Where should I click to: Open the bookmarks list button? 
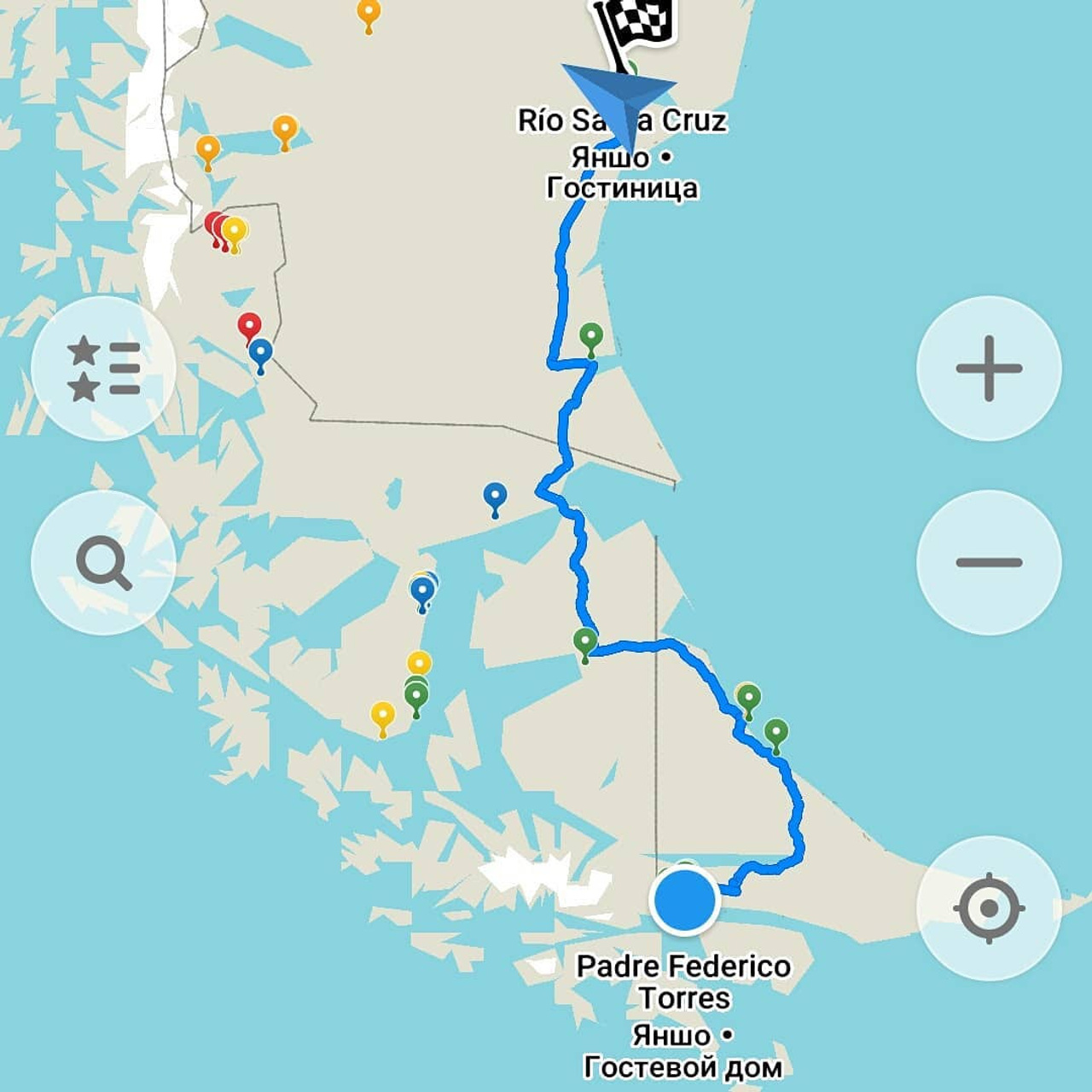[103, 369]
